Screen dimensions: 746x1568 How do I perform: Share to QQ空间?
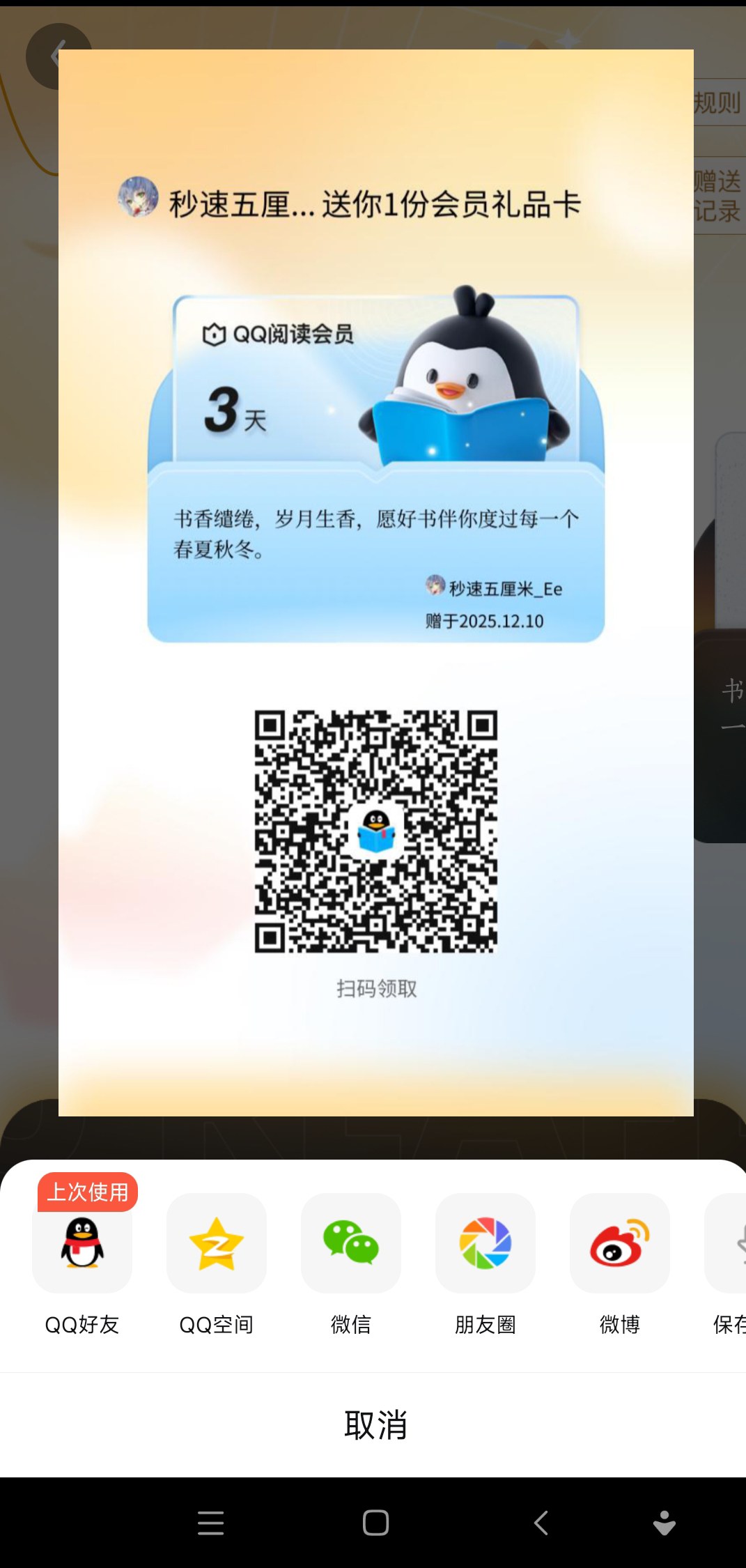click(217, 1244)
